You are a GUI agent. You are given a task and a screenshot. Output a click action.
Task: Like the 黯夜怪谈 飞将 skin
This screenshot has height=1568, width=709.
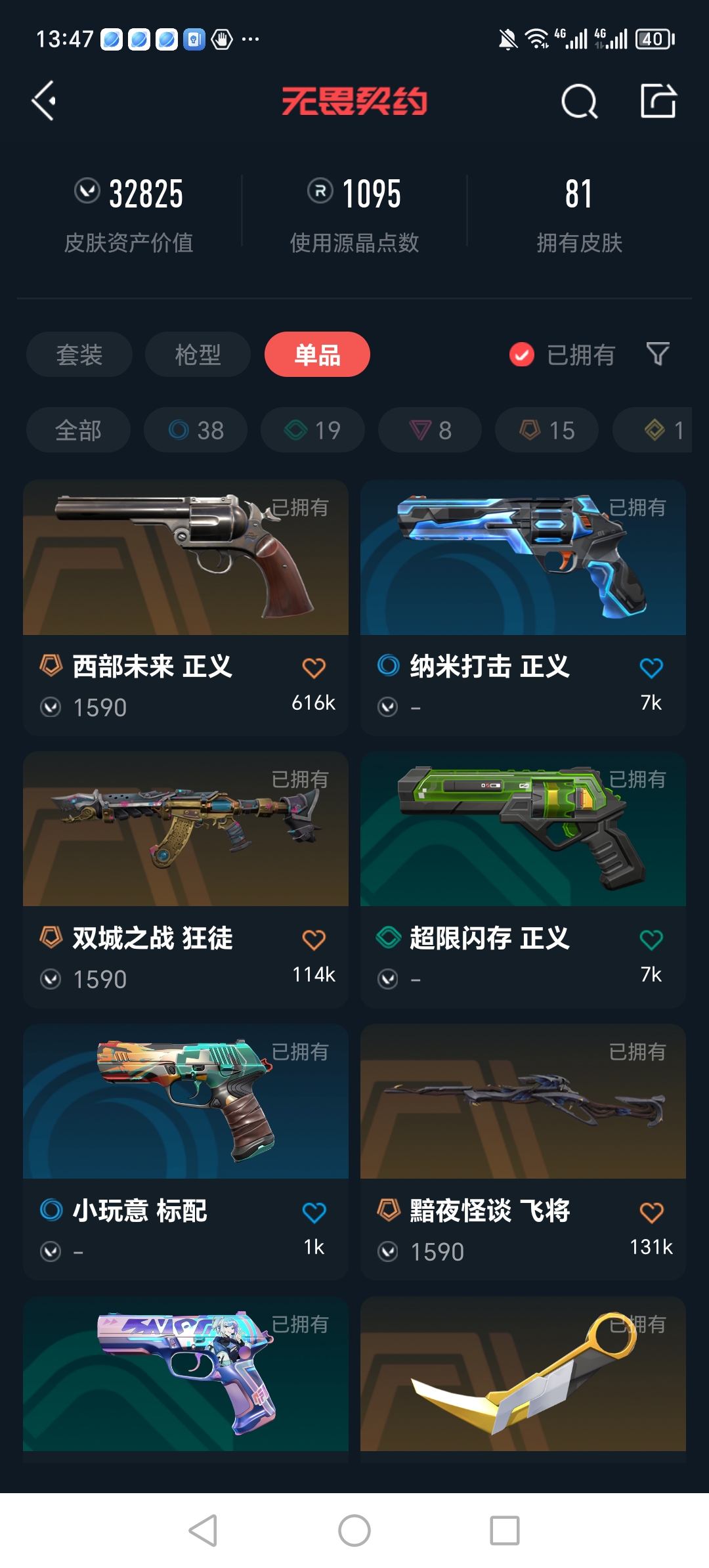coord(651,1212)
